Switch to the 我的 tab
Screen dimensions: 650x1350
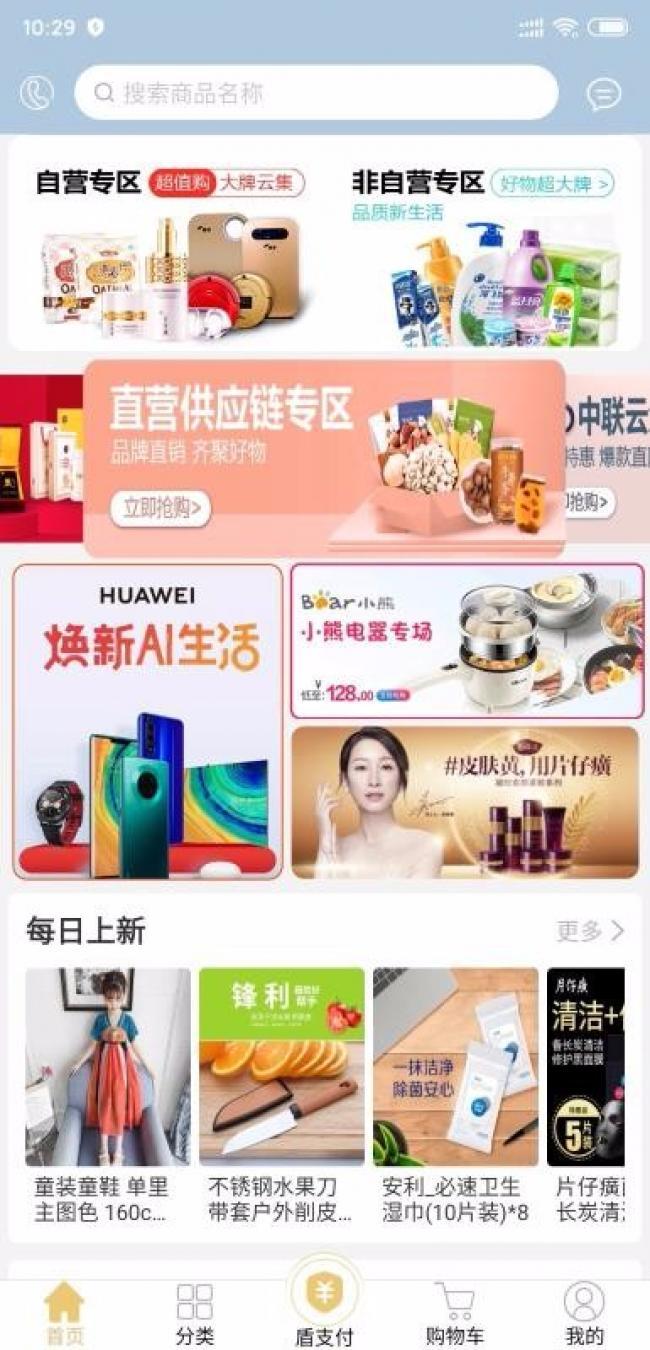[x=584, y=1315]
